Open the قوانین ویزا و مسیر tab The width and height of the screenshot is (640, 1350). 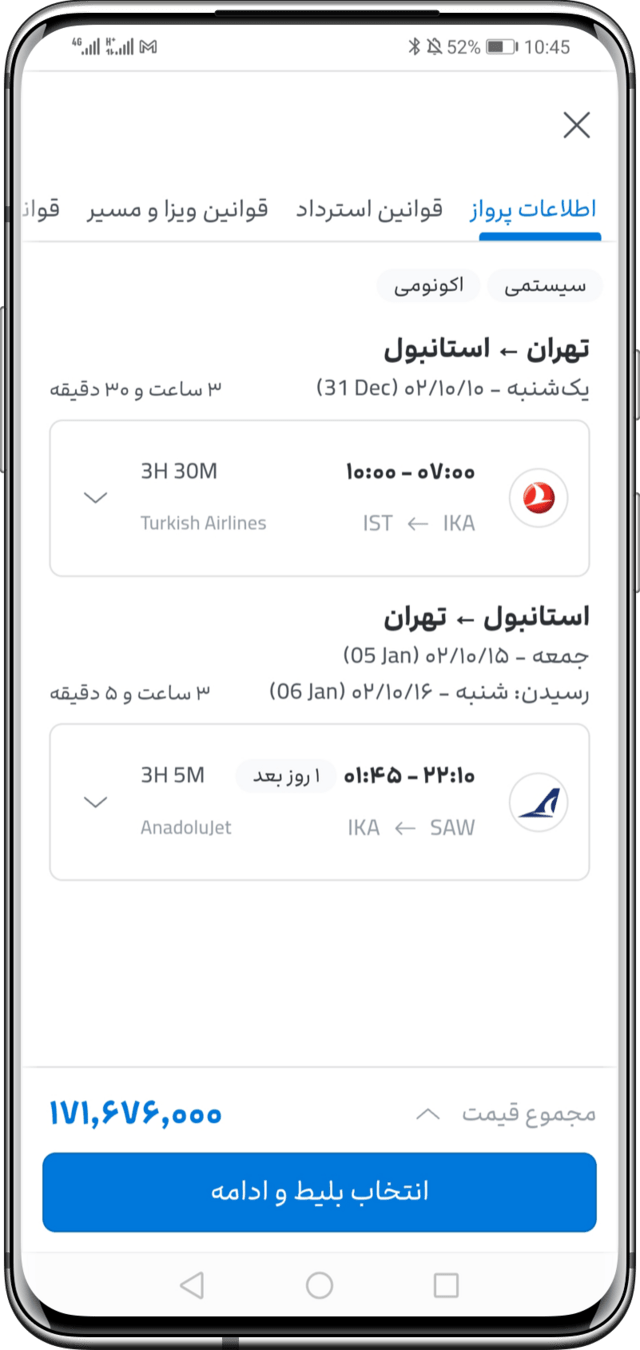pyautogui.click(x=177, y=210)
